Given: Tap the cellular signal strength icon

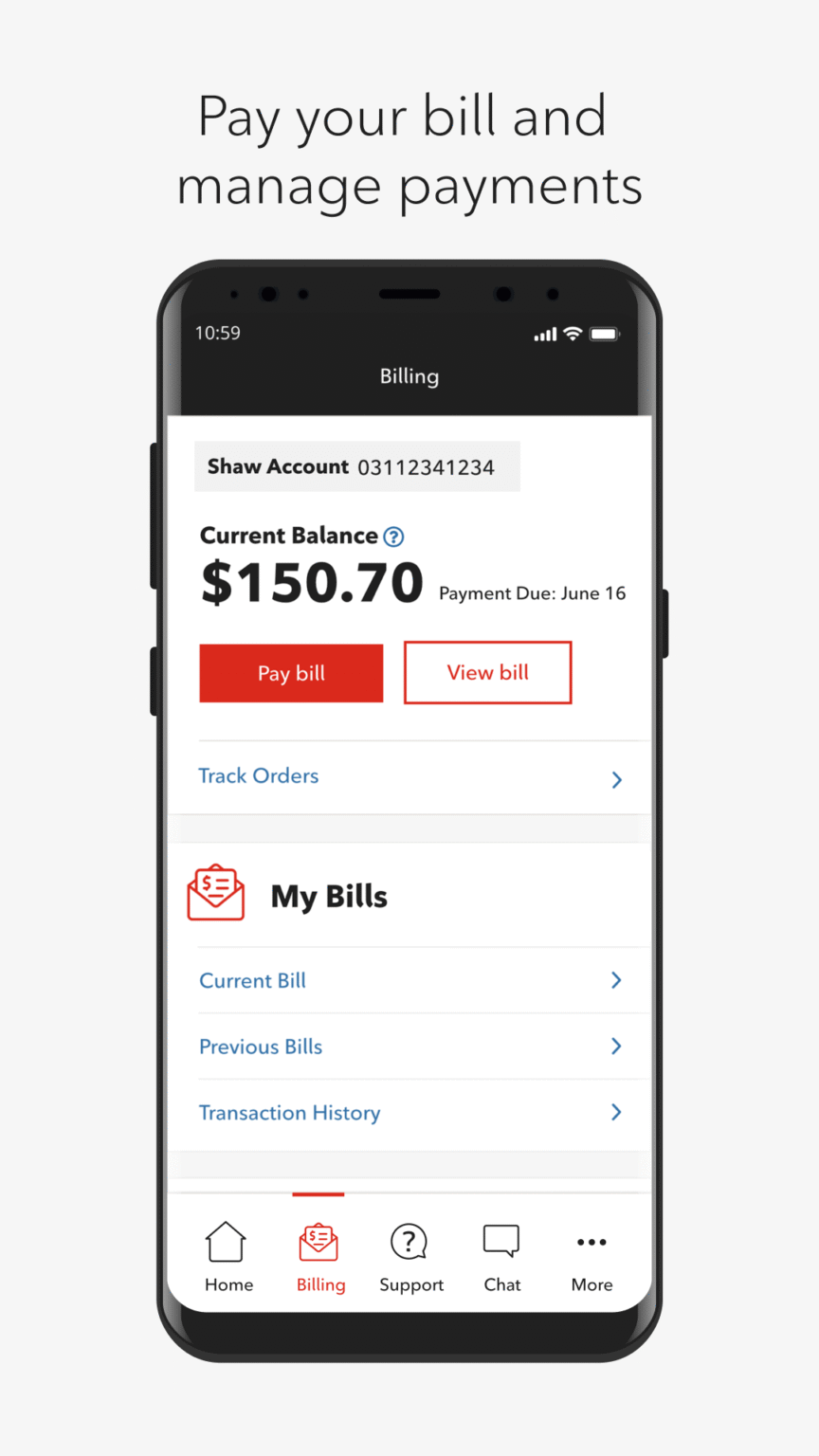Looking at the screenshot, I should click(544, 335).
